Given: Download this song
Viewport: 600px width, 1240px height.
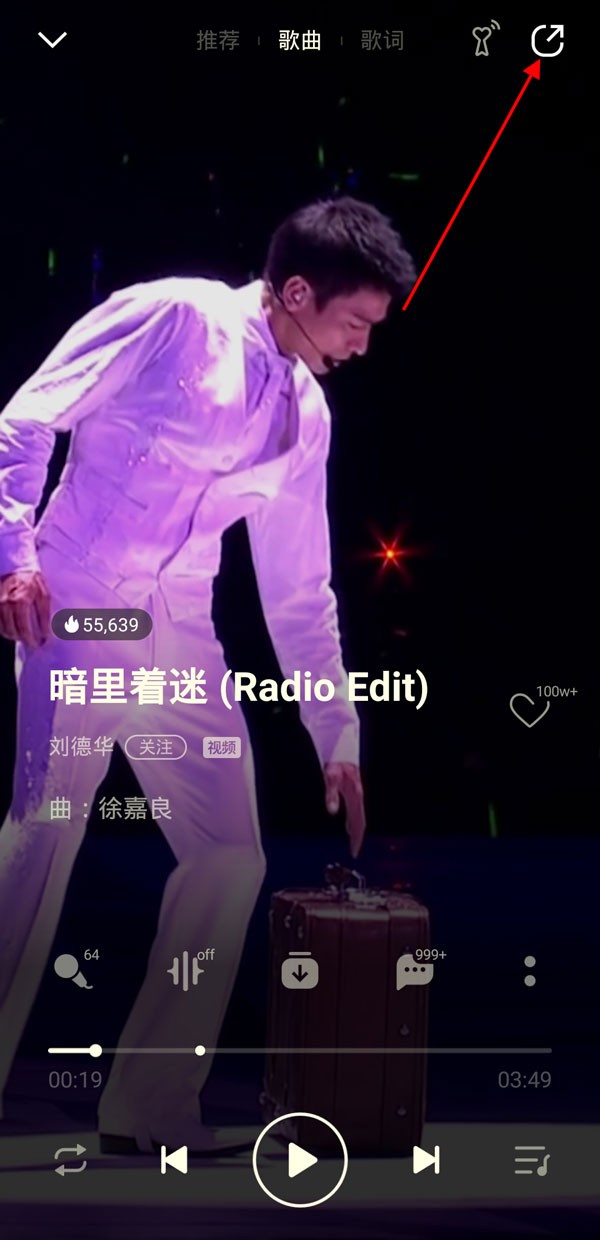Looking at the screenshot, I should tap(300, 971).
